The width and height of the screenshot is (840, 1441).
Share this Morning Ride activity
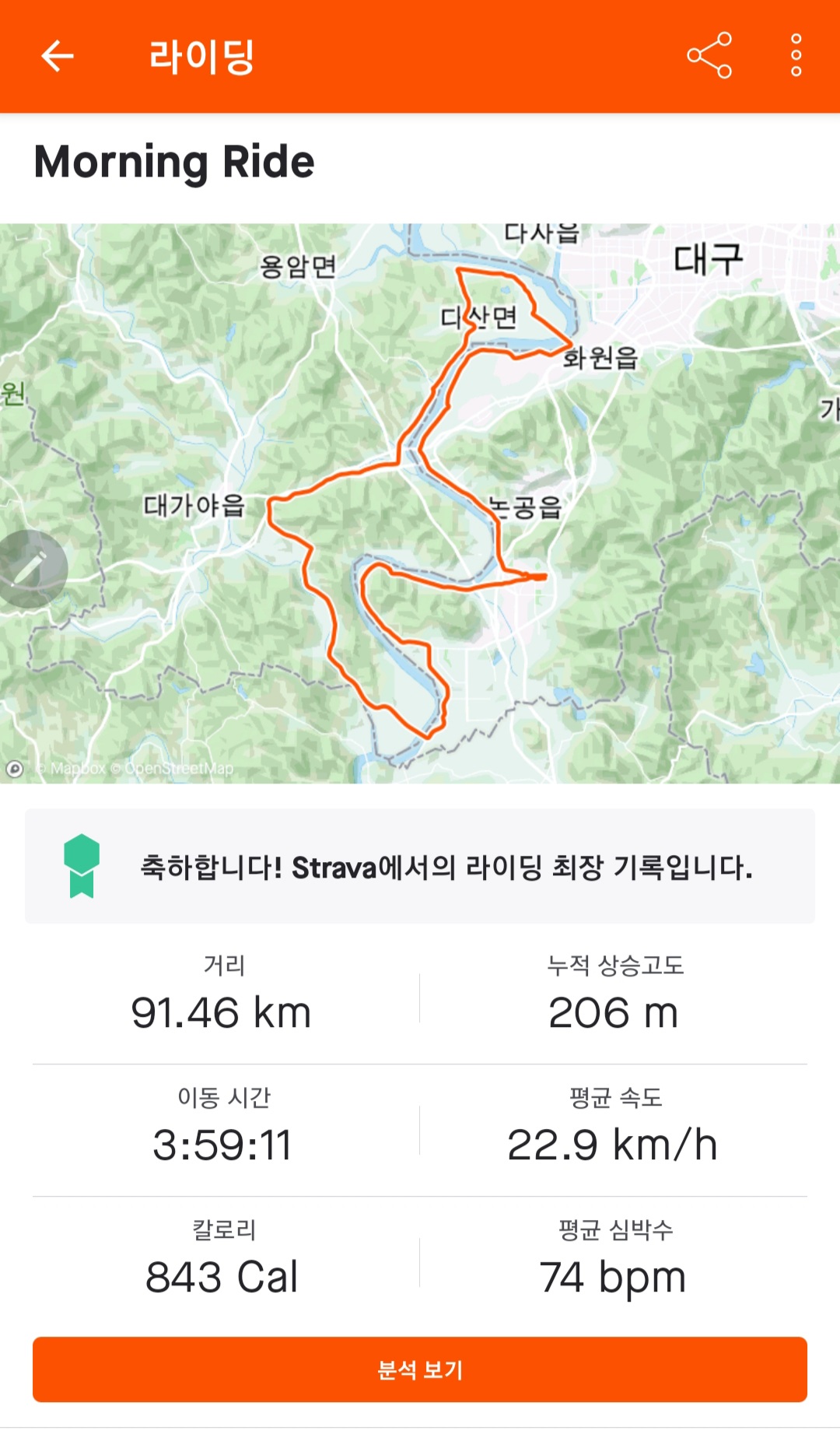tap(709, 55)
